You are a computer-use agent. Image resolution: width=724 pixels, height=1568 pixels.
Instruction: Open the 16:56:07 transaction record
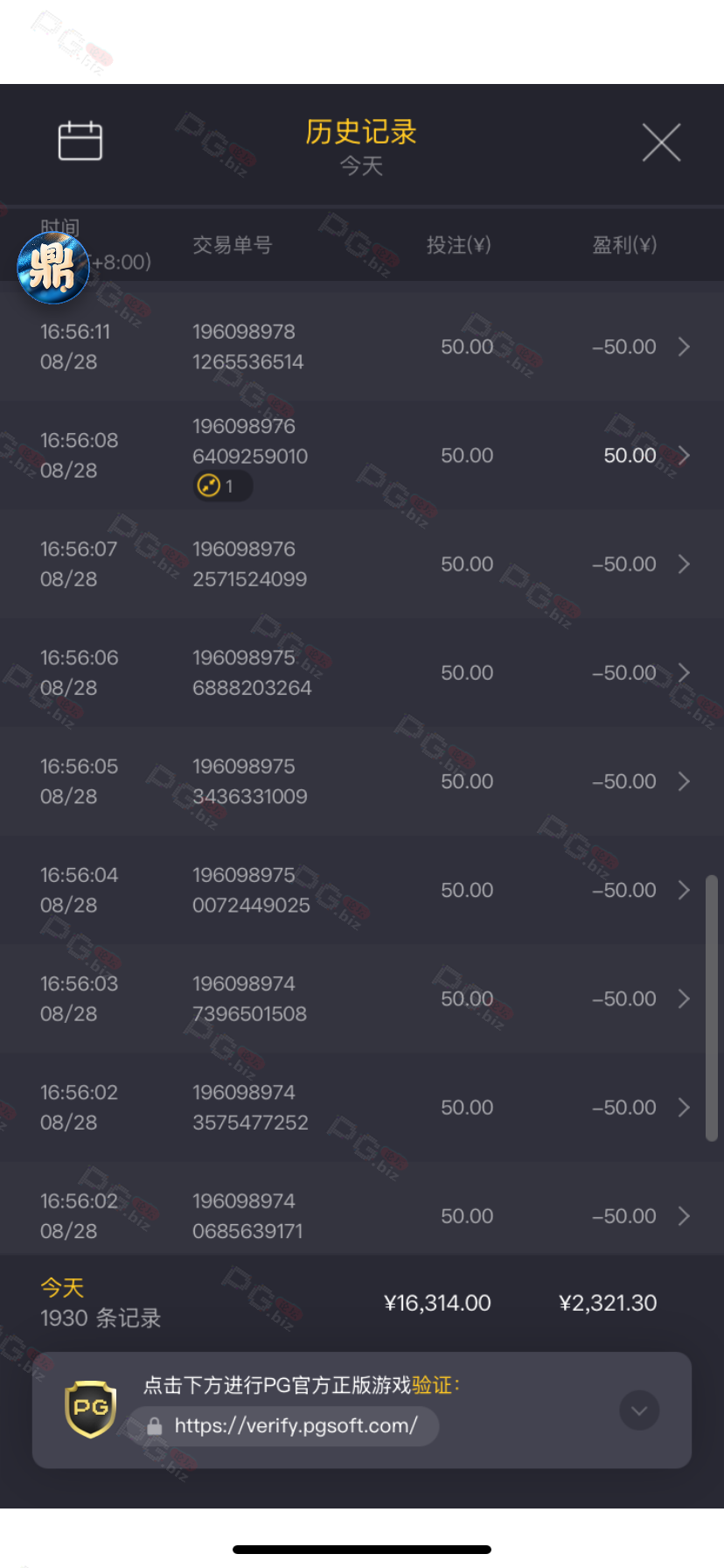click(684, 564)
